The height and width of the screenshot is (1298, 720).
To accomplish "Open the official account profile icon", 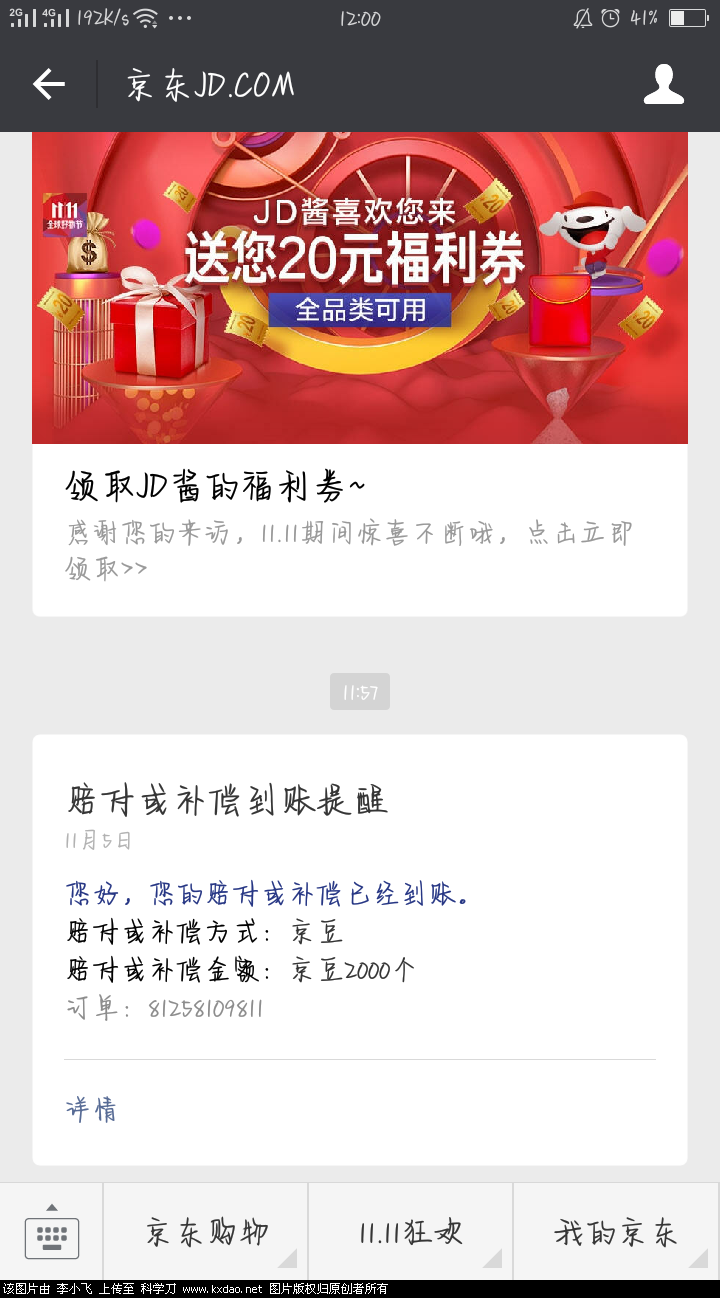I will click(x=664, y=85).
